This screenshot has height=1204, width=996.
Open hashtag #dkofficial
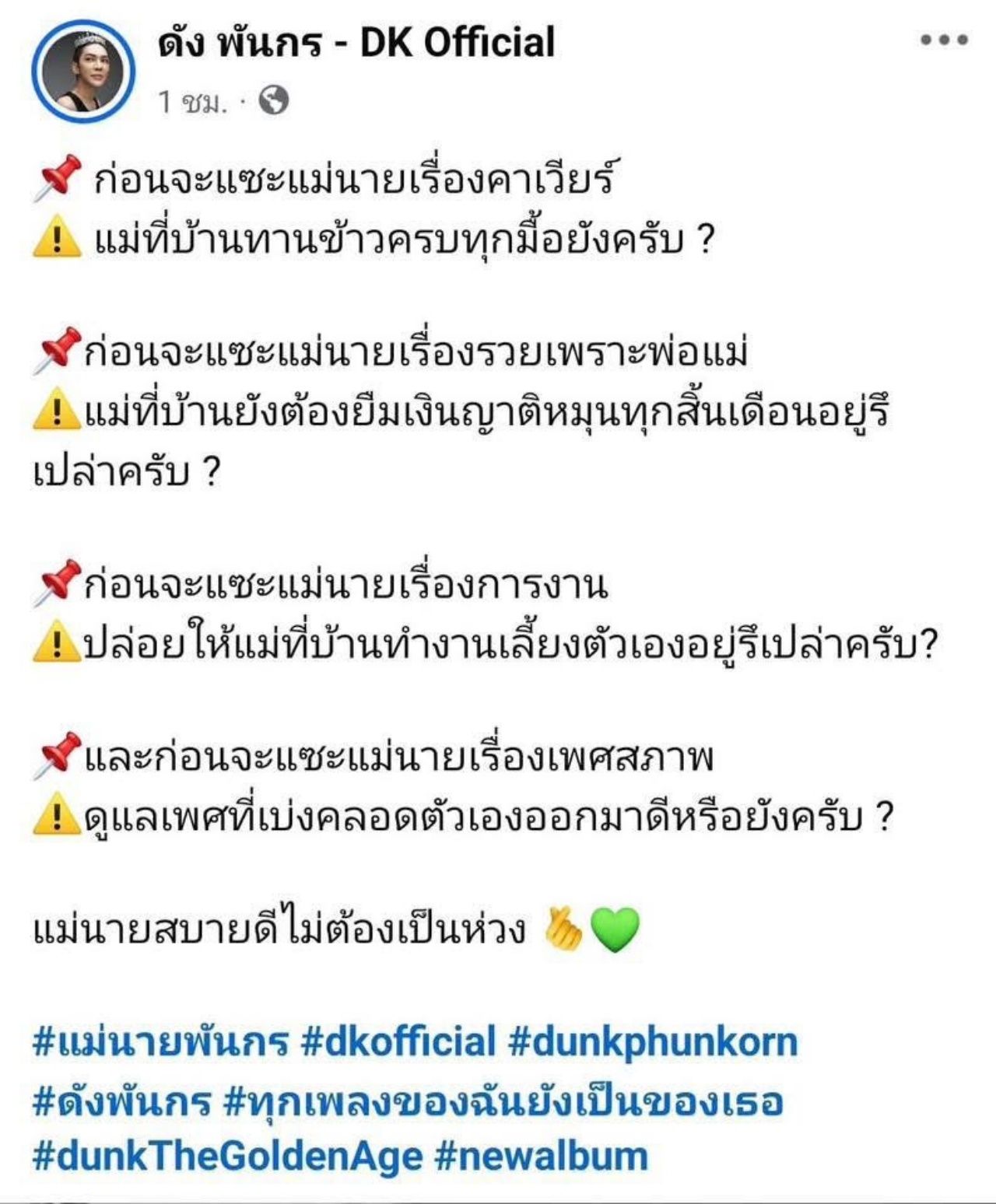pos(398,1042)
